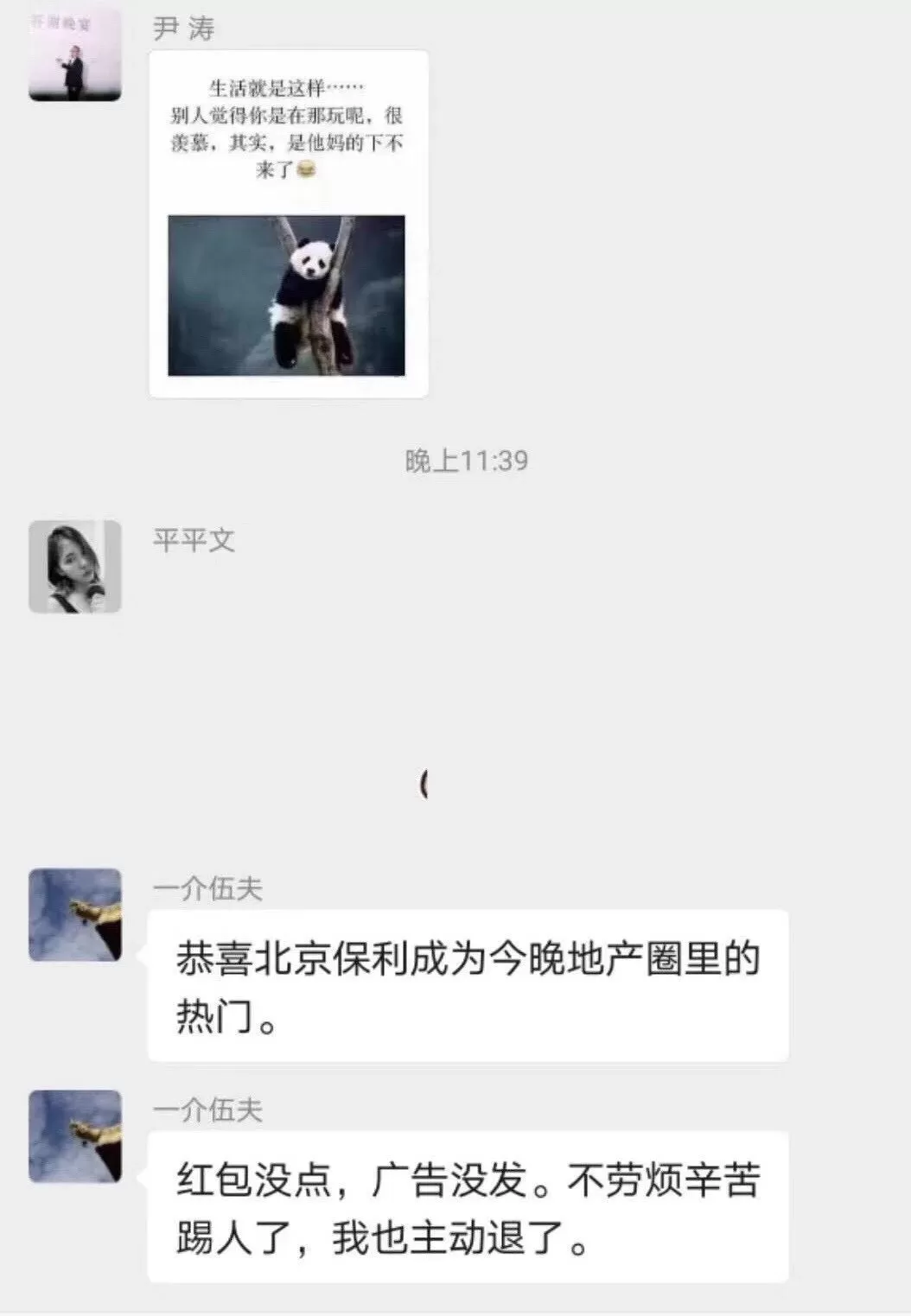
Task: Open the panda meme image from 尹涛
Action: (x=289, y=224)
